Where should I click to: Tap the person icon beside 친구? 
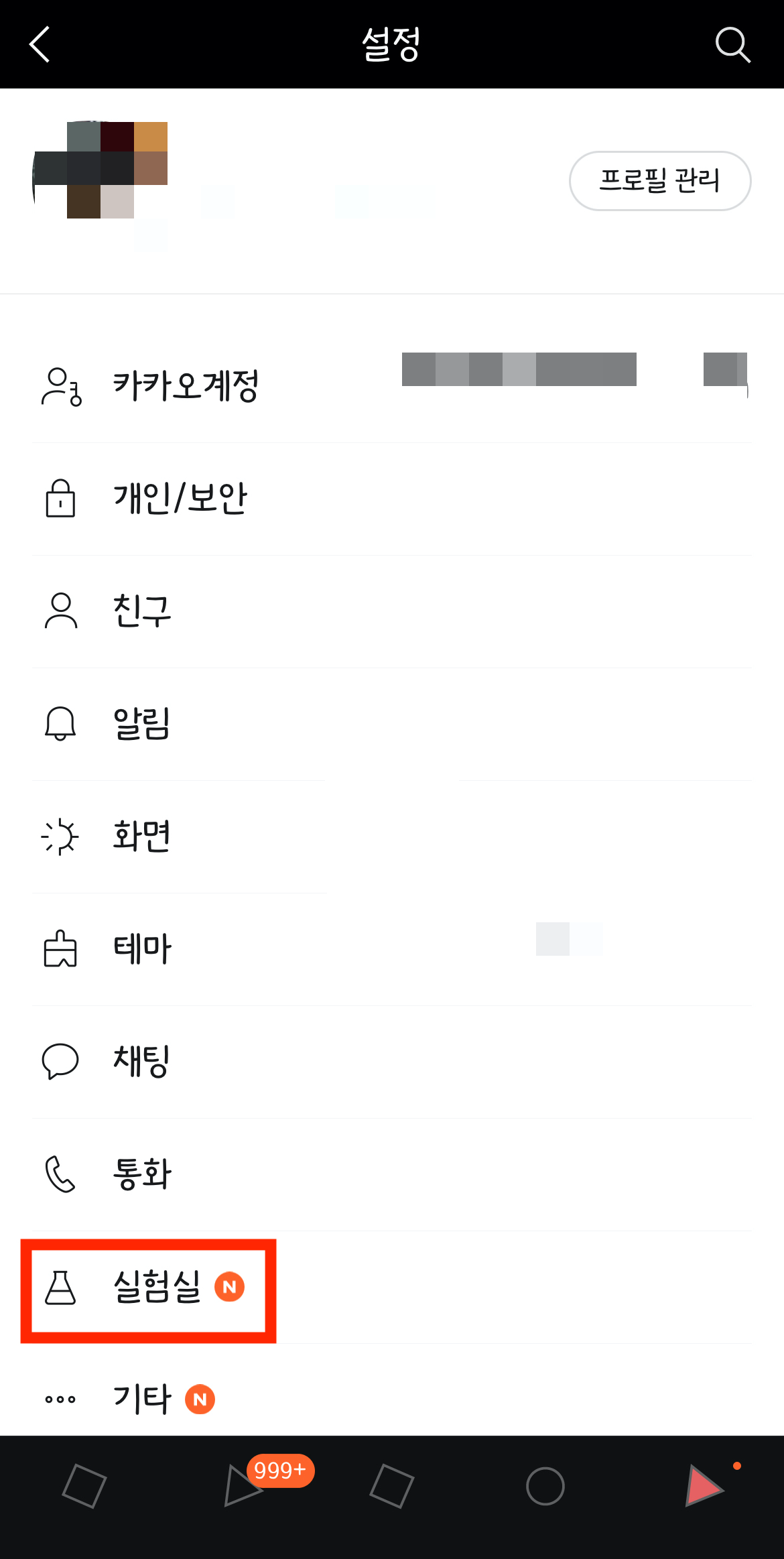pos(60,611)
